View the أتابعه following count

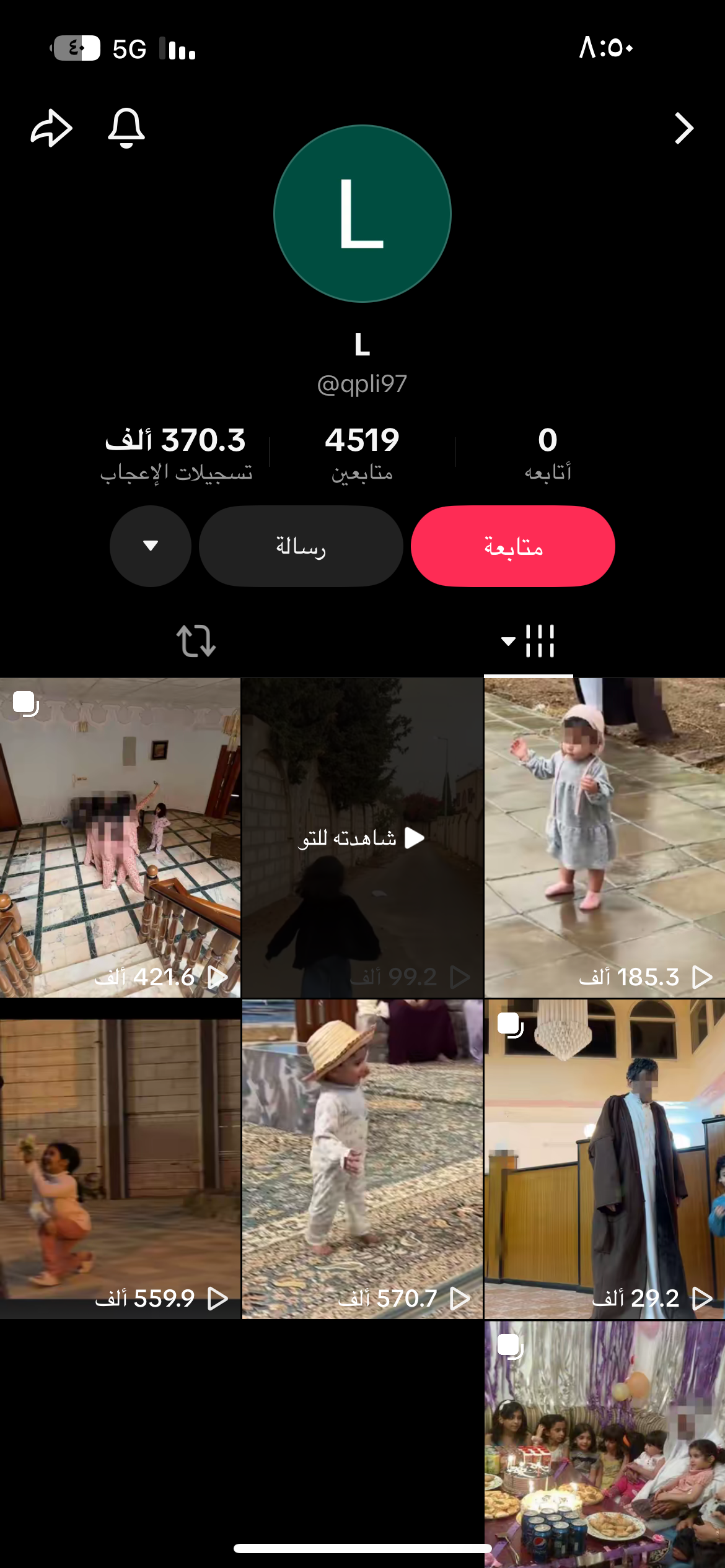click(547, 452)
